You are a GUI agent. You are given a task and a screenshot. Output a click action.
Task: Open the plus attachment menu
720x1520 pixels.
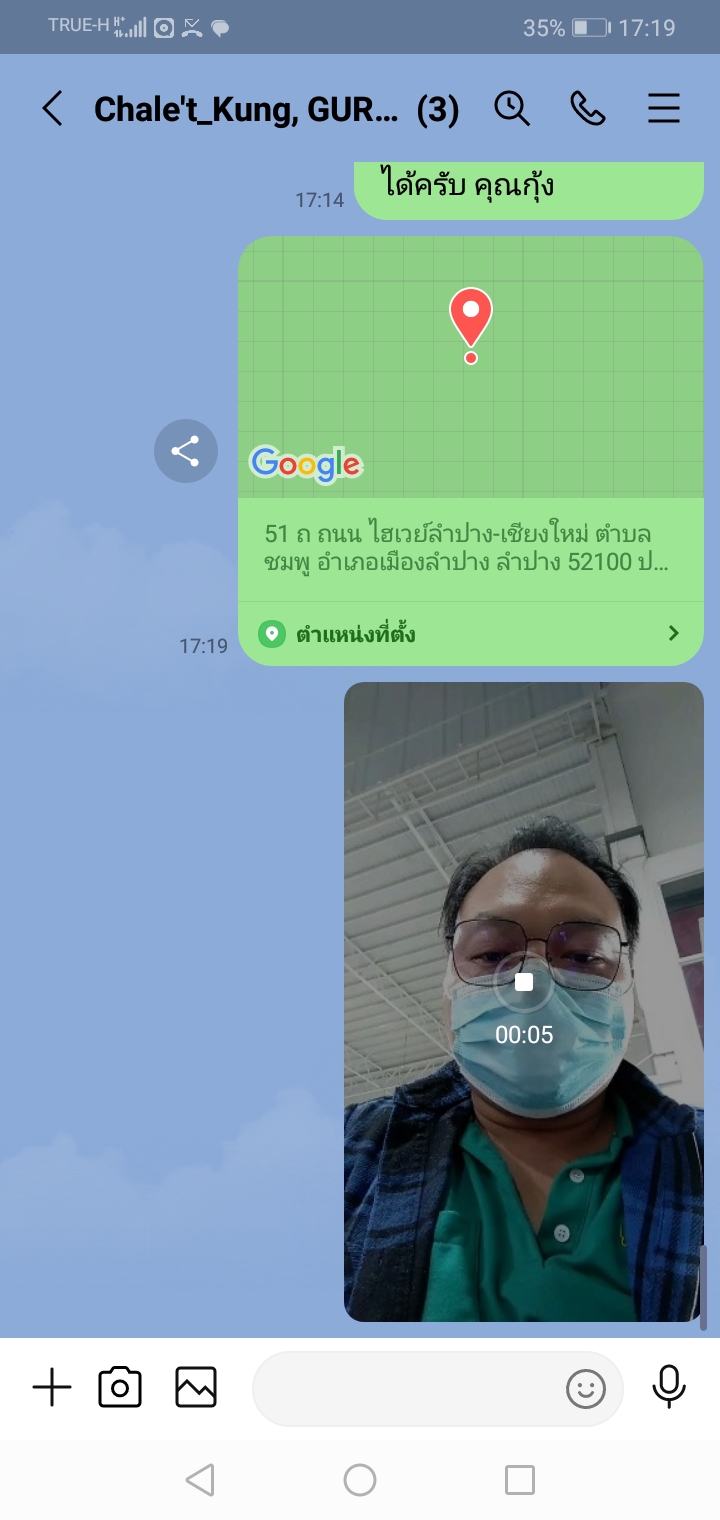52,1388
